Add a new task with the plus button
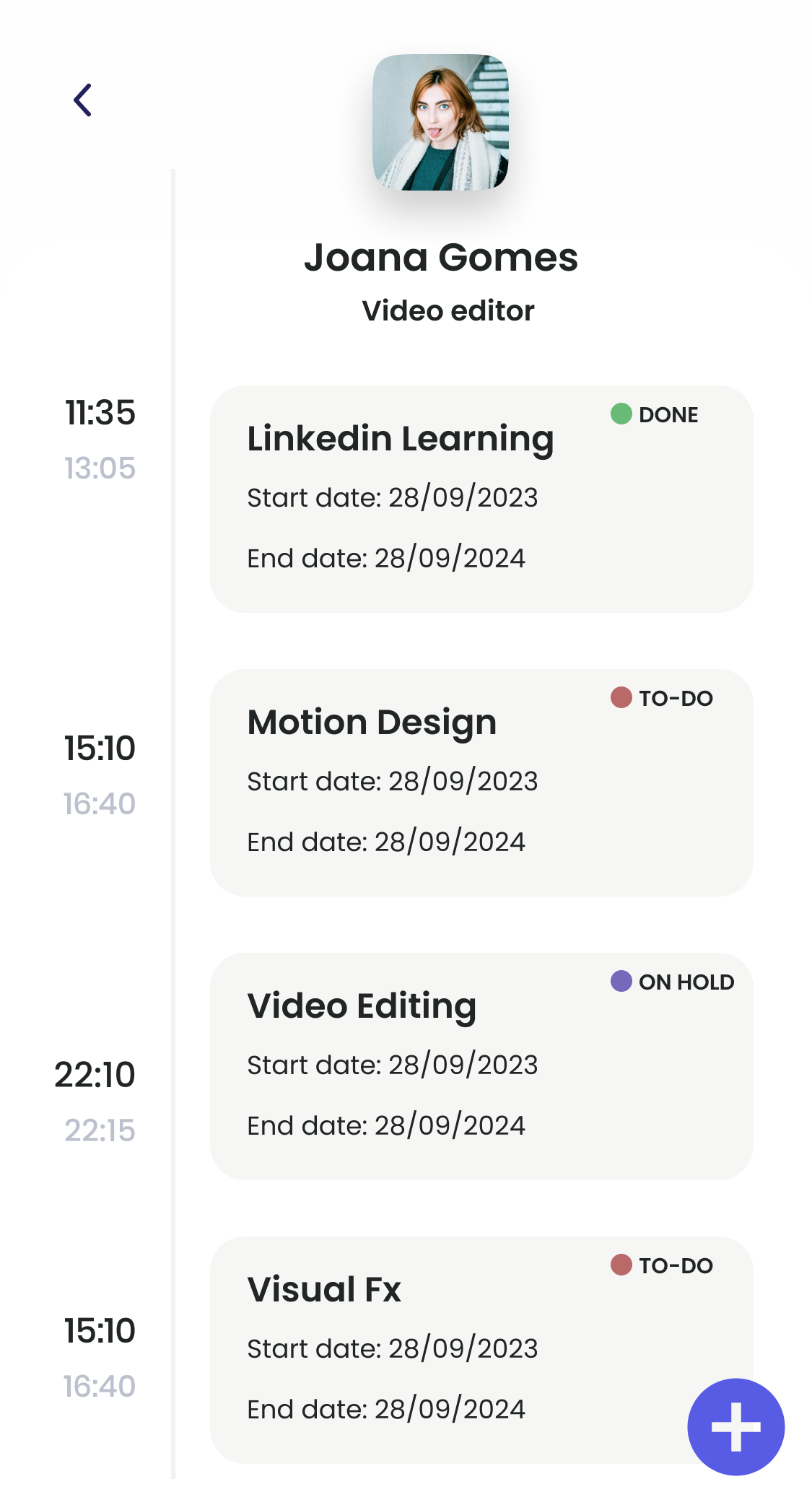 tap(735, 1426)
